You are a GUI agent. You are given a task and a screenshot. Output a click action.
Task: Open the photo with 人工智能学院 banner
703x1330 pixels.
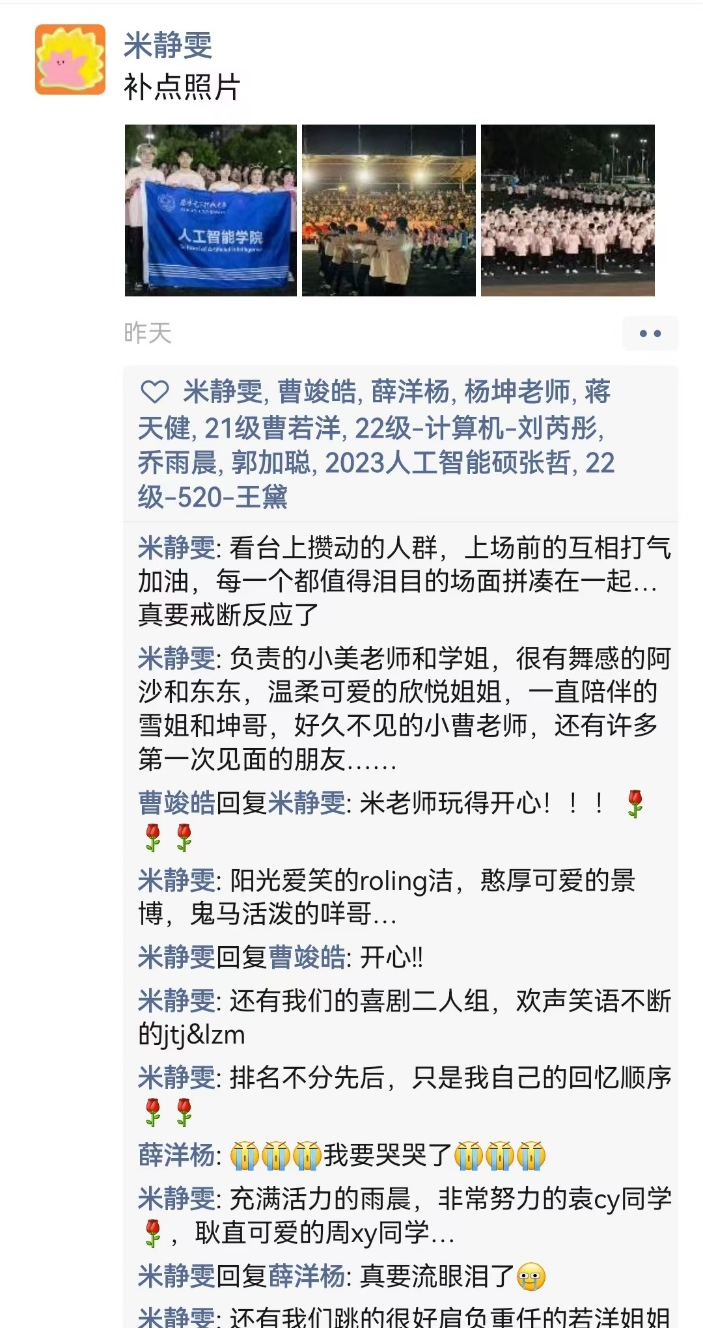(210, 210)
